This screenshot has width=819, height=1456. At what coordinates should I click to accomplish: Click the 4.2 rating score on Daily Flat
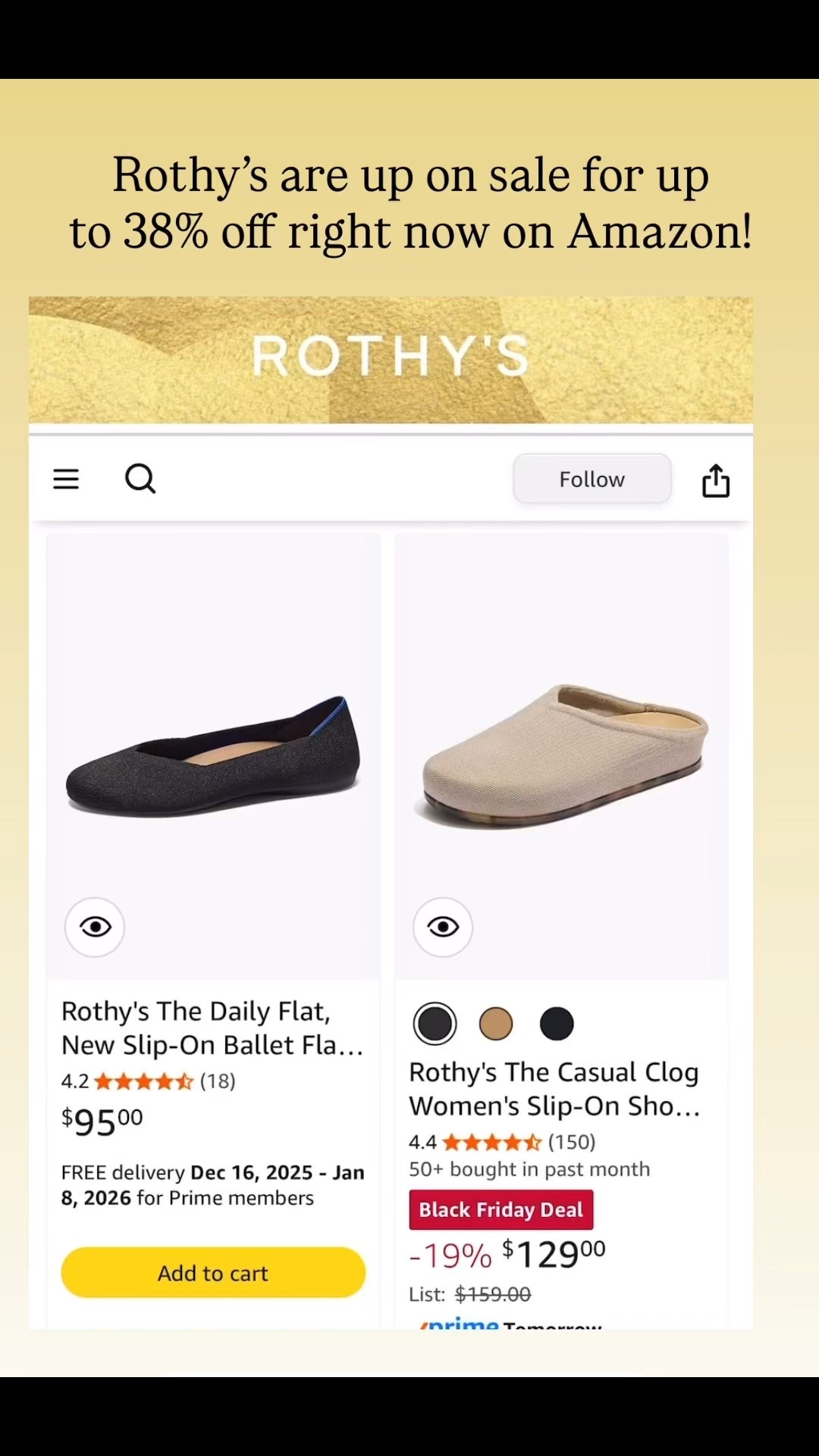point(74,1080)
